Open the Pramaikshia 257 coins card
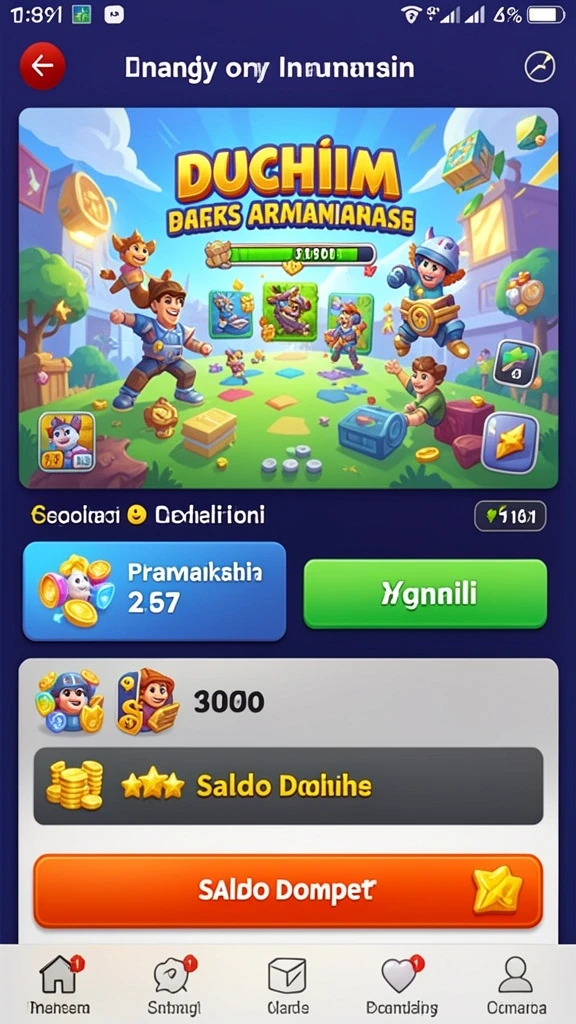 pyautogui.click(x=154, y=592)
